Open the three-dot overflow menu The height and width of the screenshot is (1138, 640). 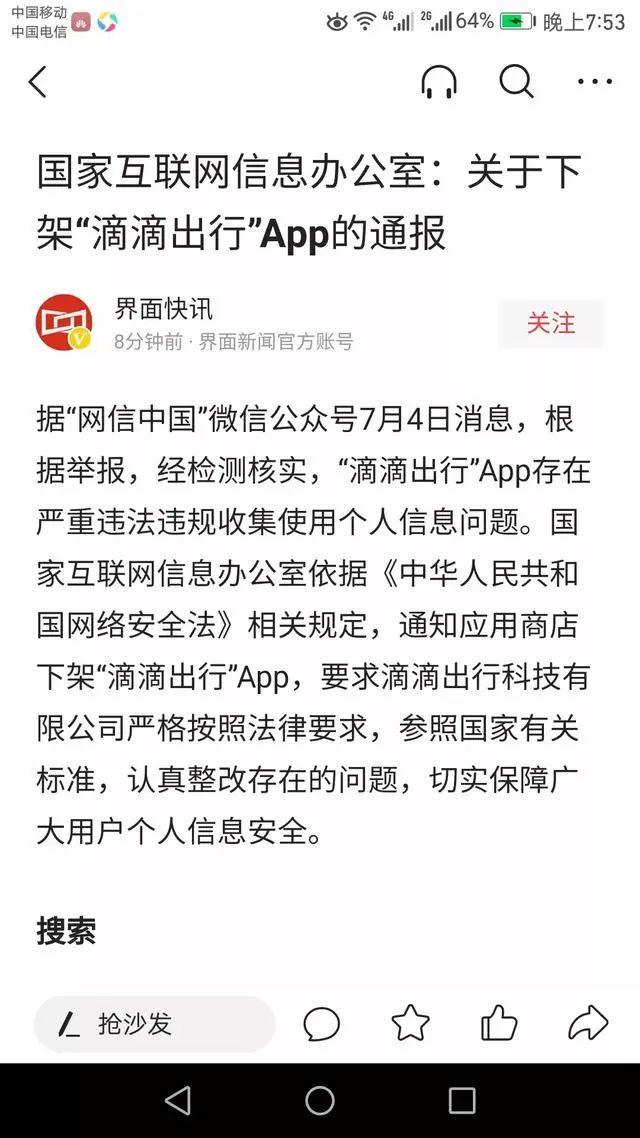point(595,82)
